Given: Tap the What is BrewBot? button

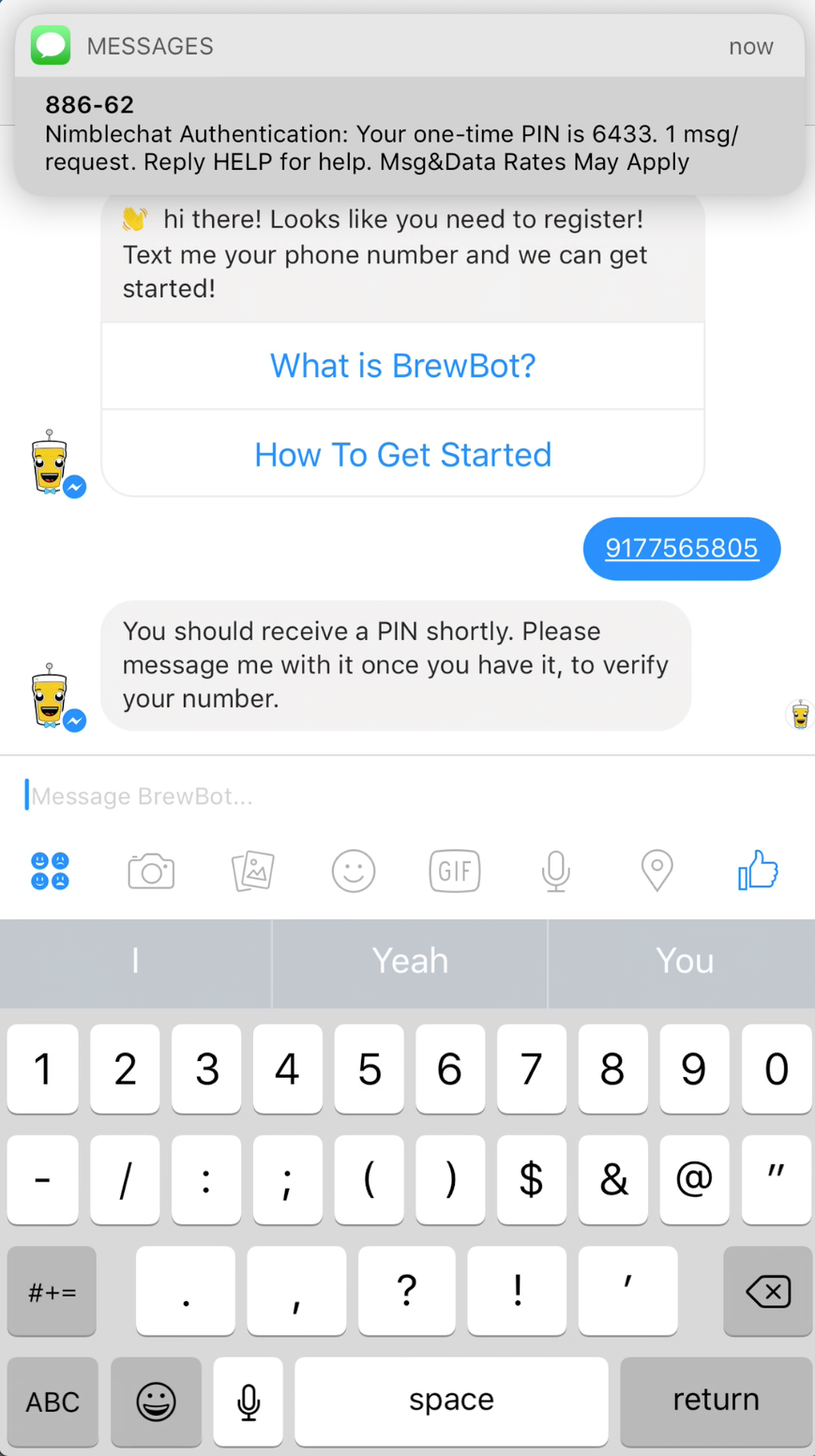Looking at the screenshot, I should point(402,366).
